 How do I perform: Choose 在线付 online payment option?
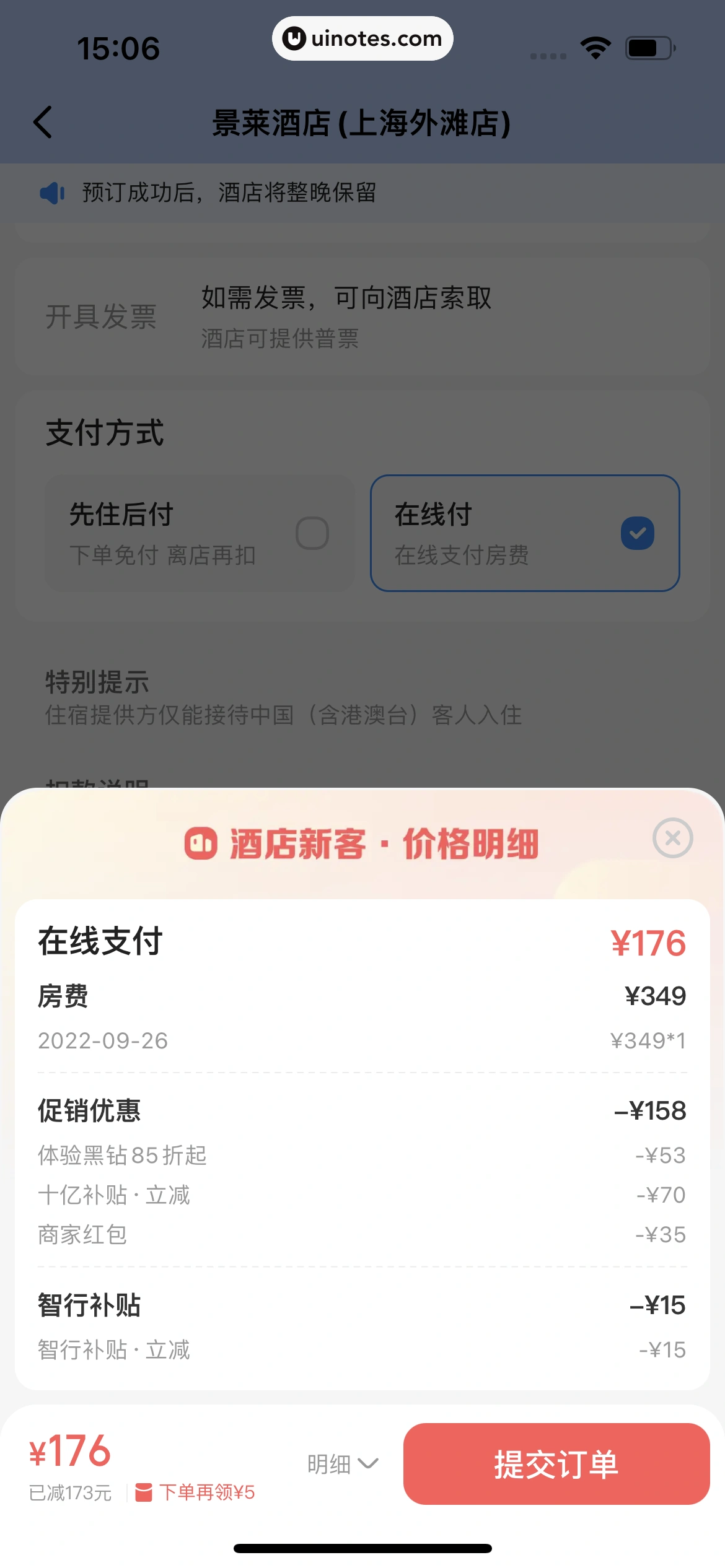(524, 533)
